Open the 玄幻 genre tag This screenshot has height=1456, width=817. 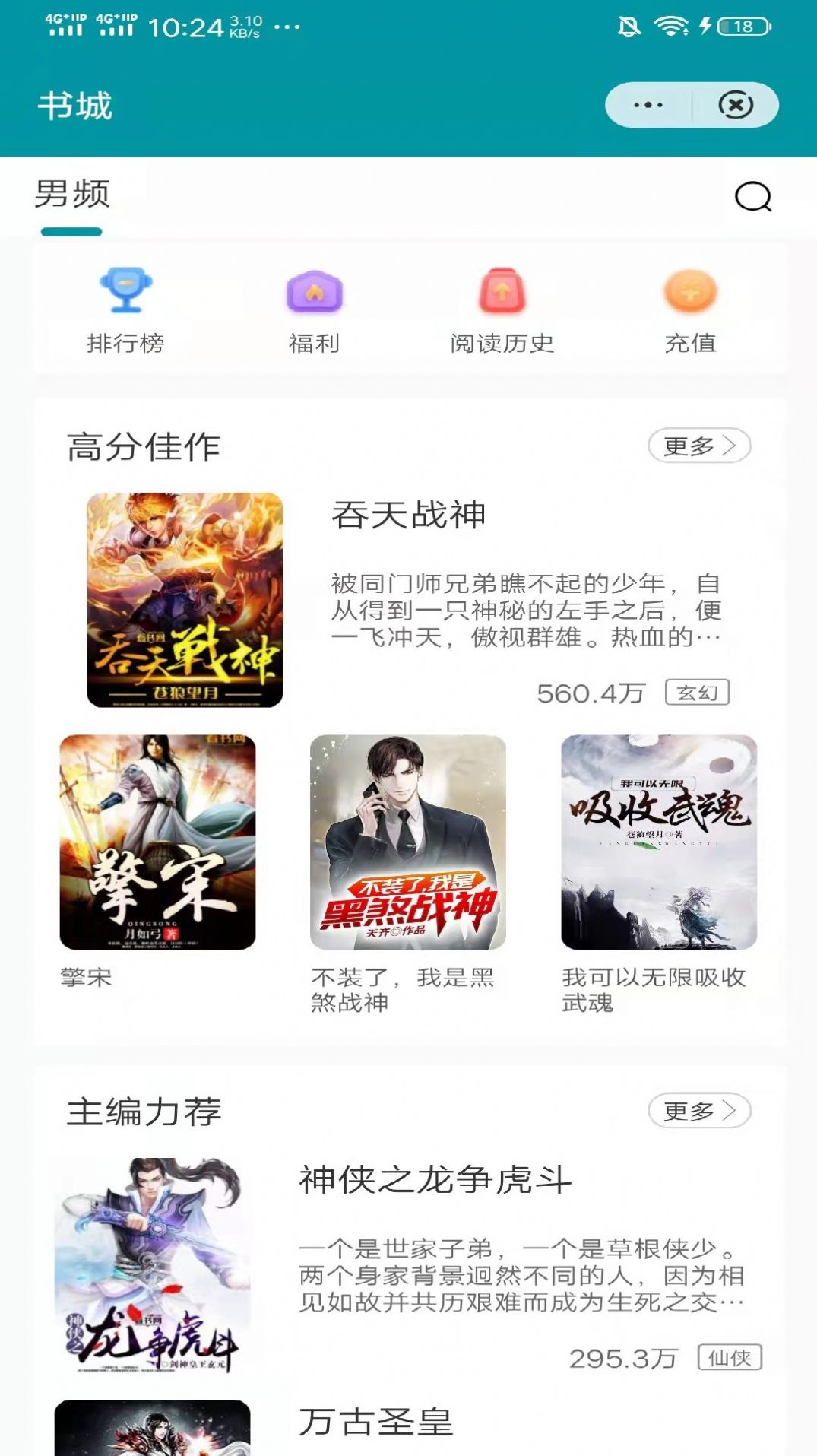click(698, 692)
